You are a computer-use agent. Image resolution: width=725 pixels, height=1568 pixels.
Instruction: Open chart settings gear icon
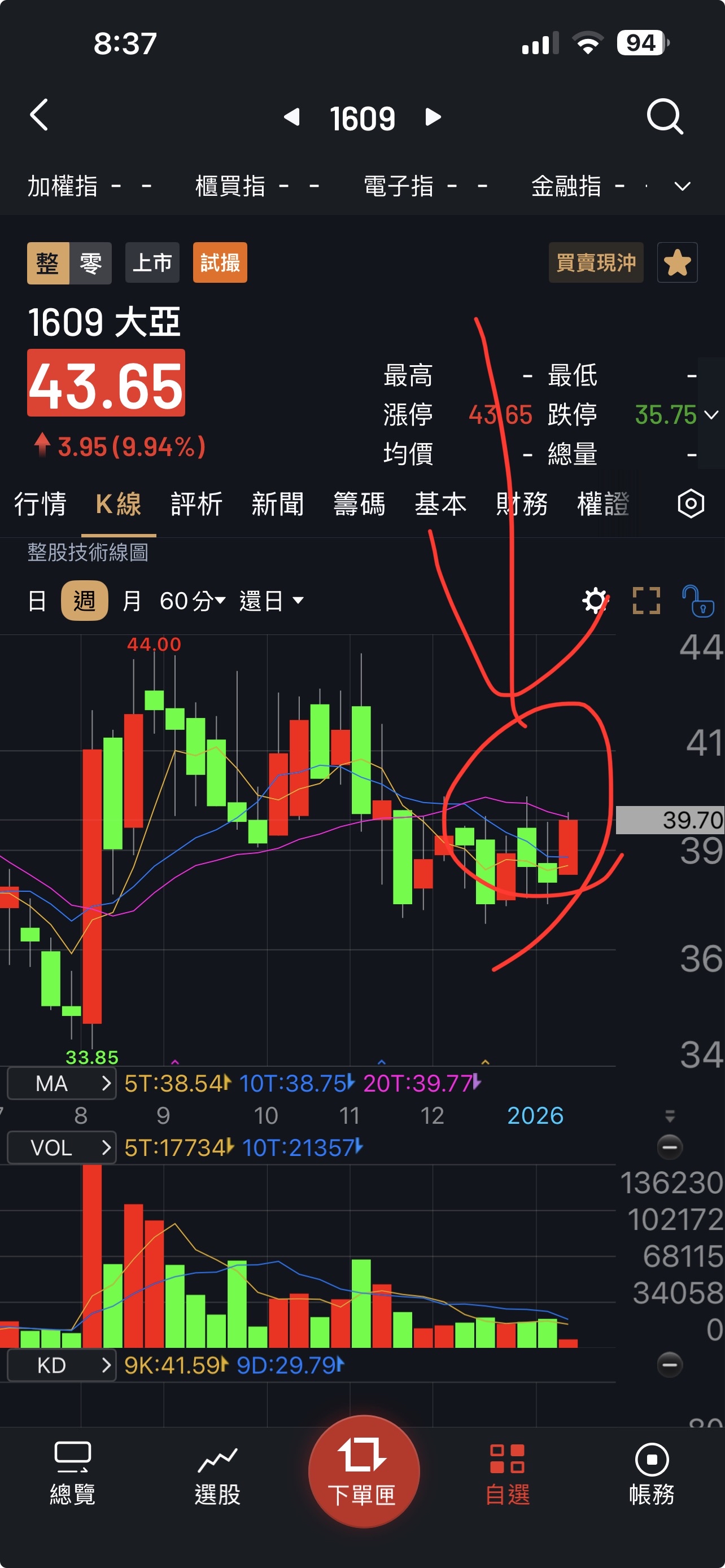click(594, 601)
